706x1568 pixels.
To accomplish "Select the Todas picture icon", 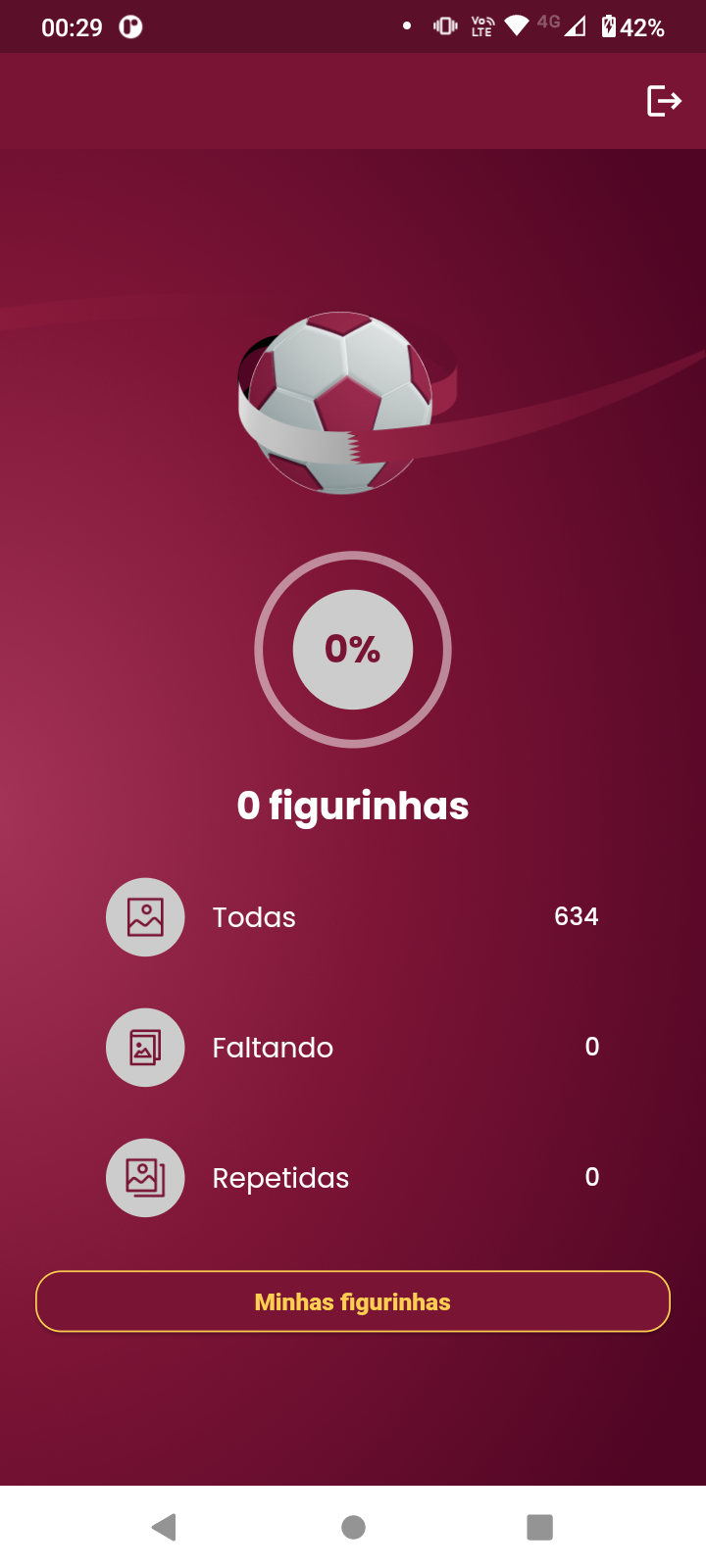I will pyautogui.click(x=145, y=917).
